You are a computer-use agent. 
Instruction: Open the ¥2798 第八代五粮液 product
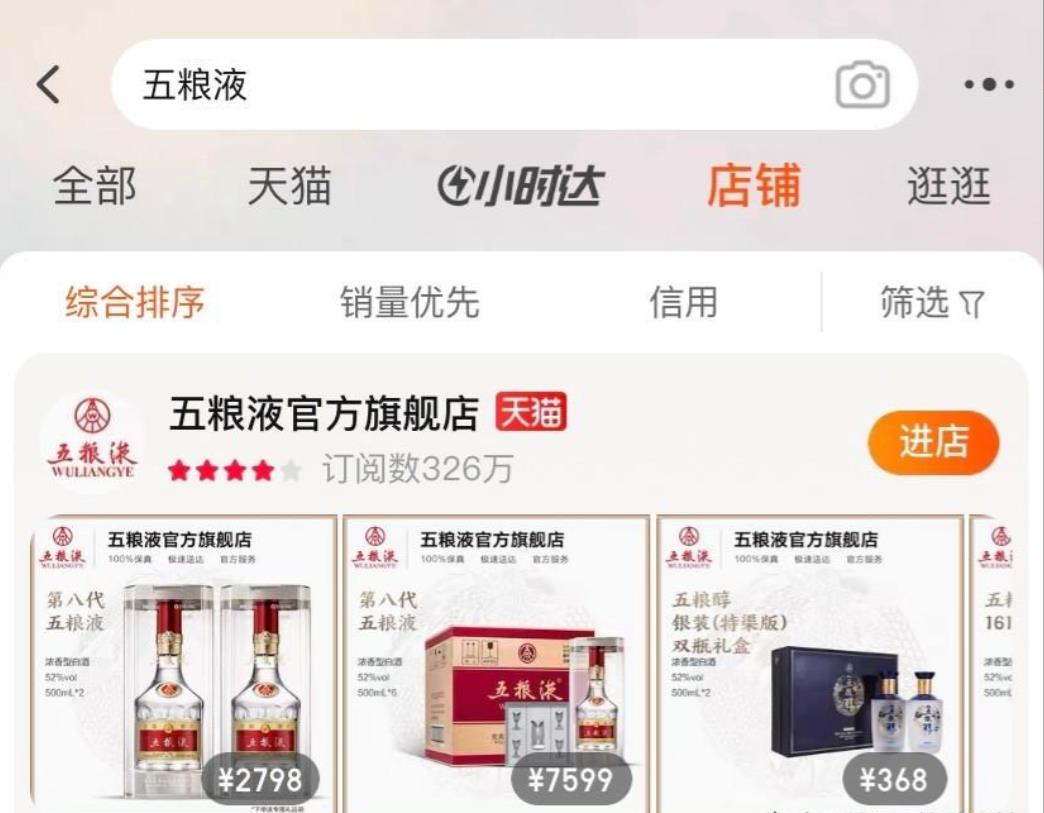[x=185, y=665]
